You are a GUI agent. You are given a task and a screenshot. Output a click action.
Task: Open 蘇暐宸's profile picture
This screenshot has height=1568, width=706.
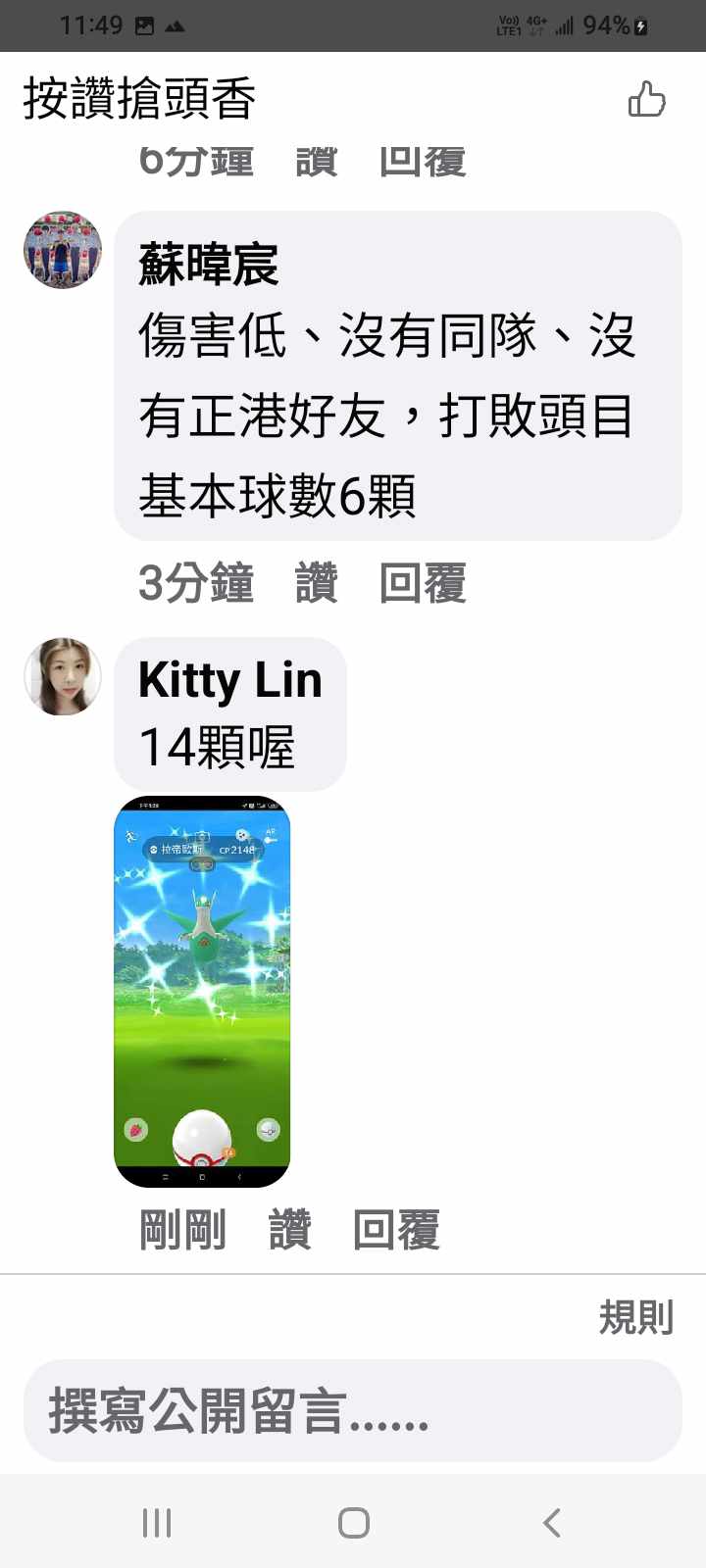(63, 250)
